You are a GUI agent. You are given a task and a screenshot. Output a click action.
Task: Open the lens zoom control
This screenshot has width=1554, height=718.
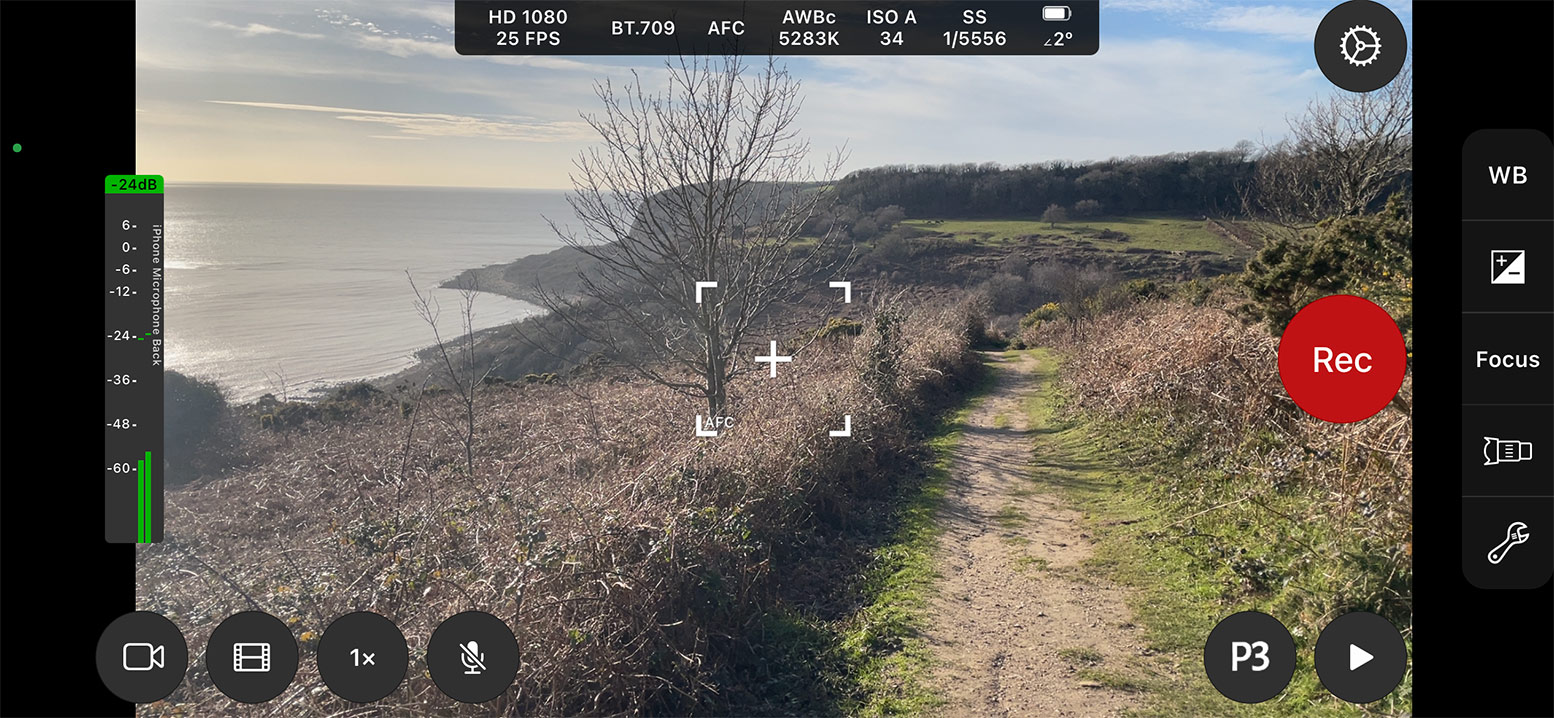1507,451
